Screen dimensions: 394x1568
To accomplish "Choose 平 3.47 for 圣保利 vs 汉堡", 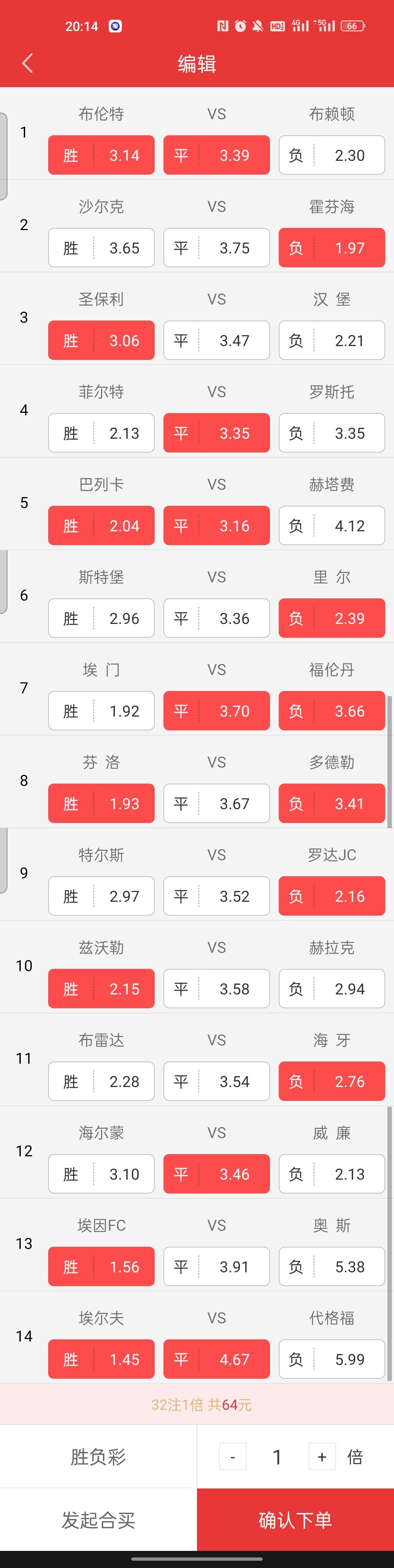I will [x=216, y=340].
